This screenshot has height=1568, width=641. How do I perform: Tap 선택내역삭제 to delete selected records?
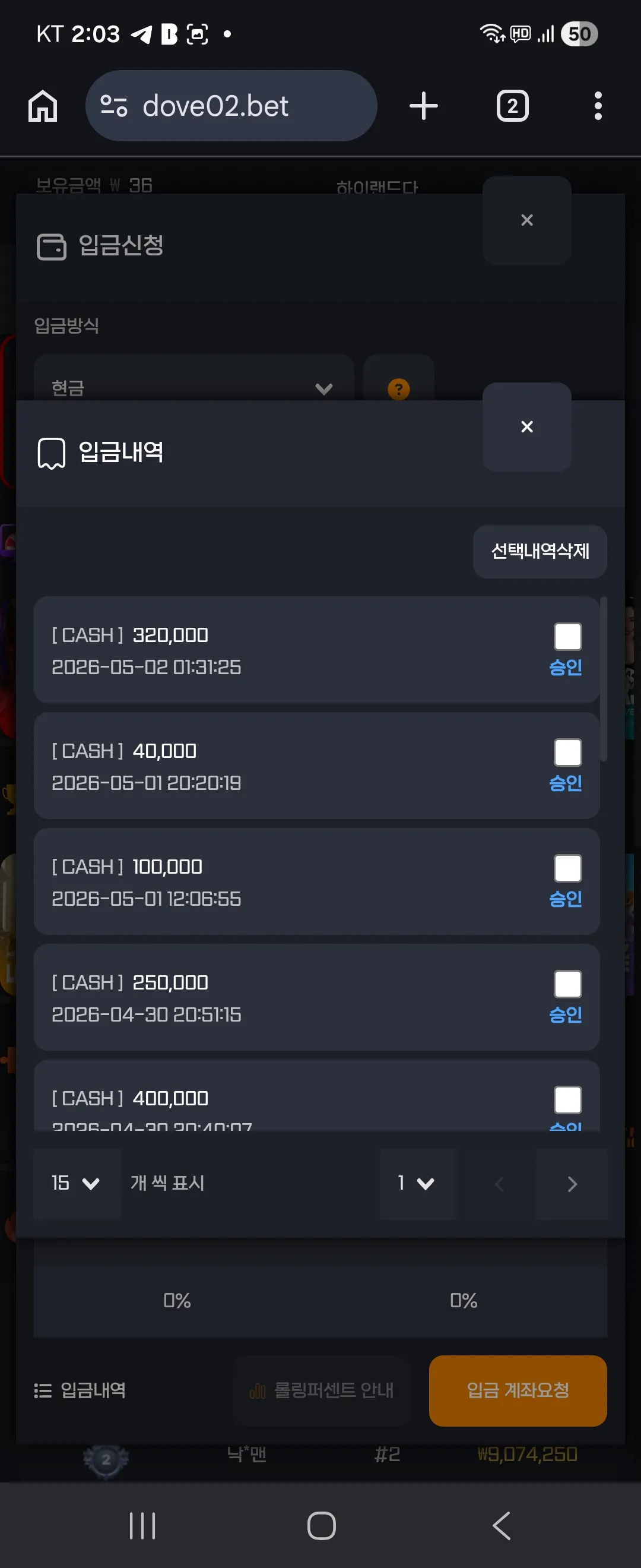pos(540,552)
